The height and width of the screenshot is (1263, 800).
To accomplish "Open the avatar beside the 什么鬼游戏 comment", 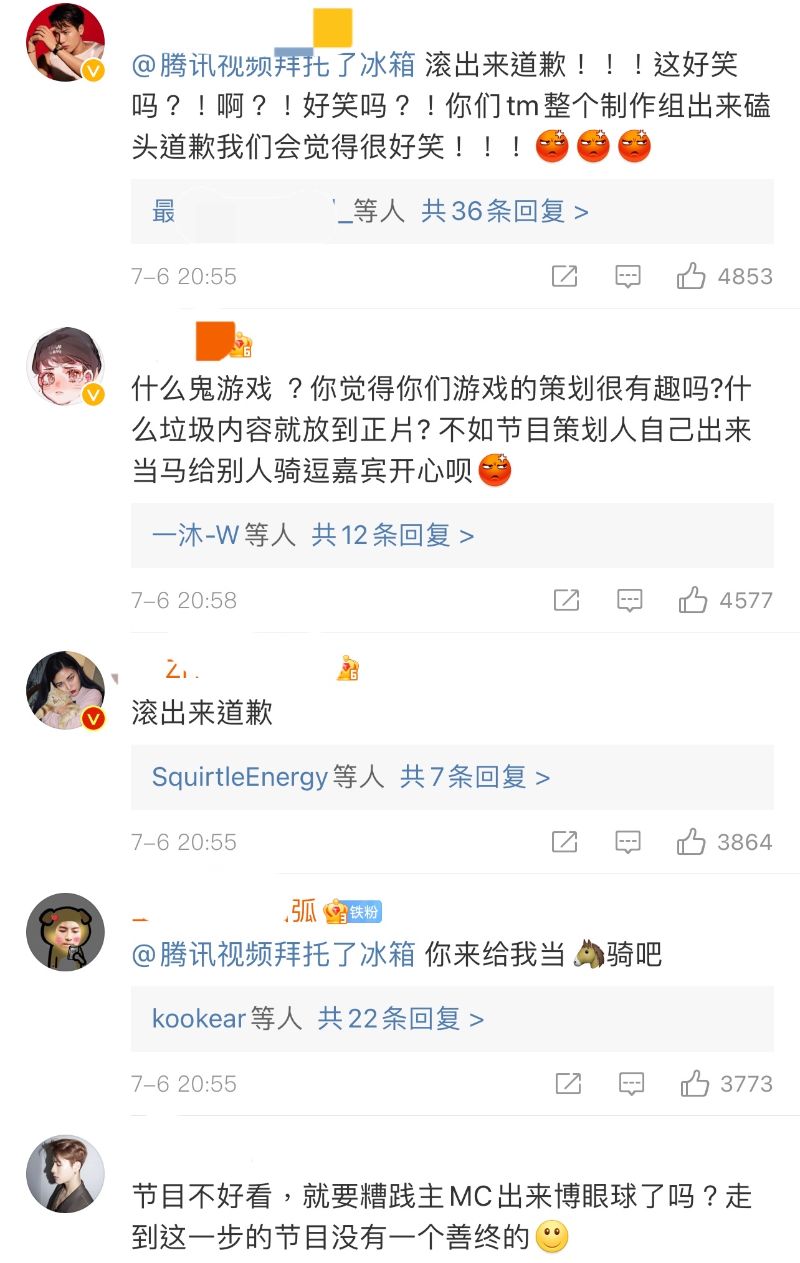I will point(65,366).
